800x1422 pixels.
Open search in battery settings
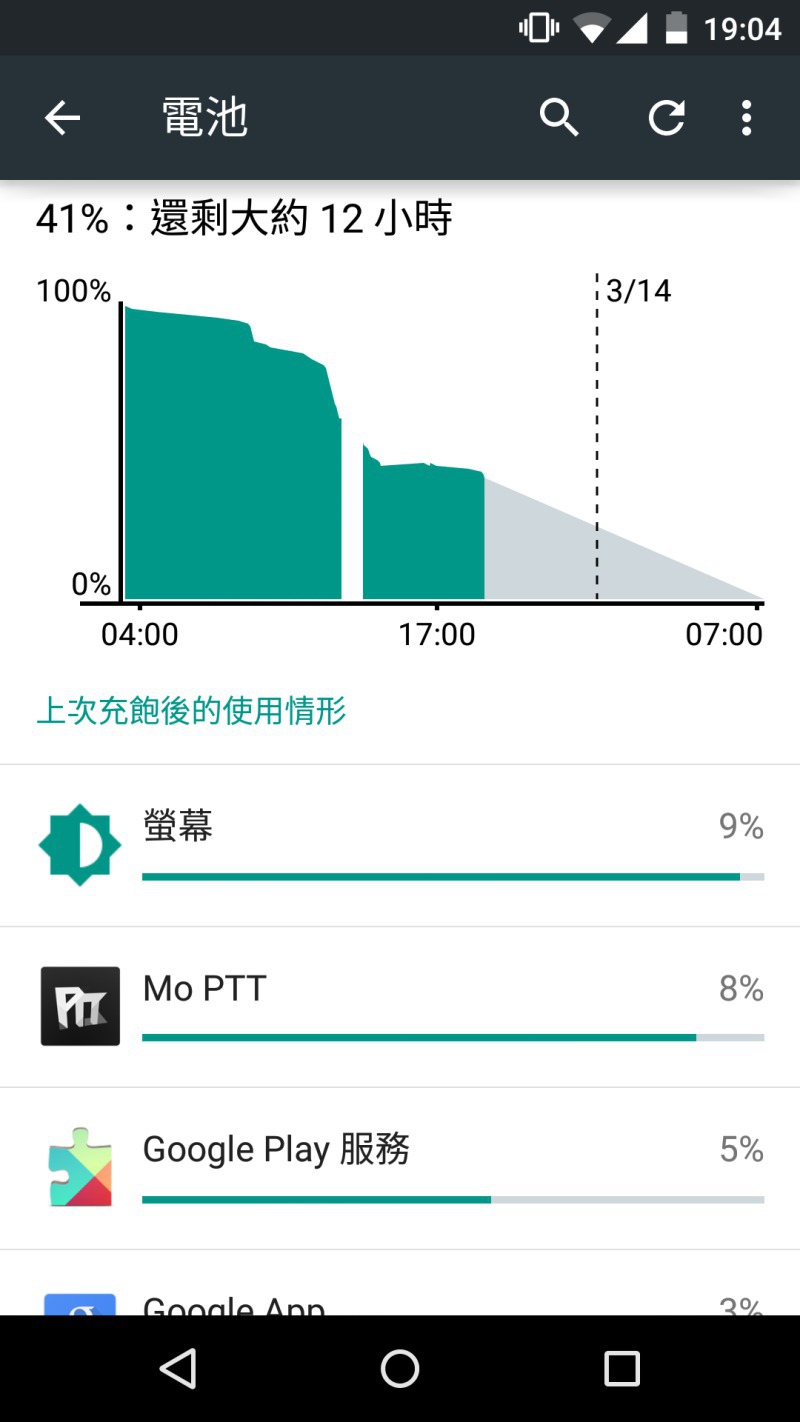(x=559, y=118)
